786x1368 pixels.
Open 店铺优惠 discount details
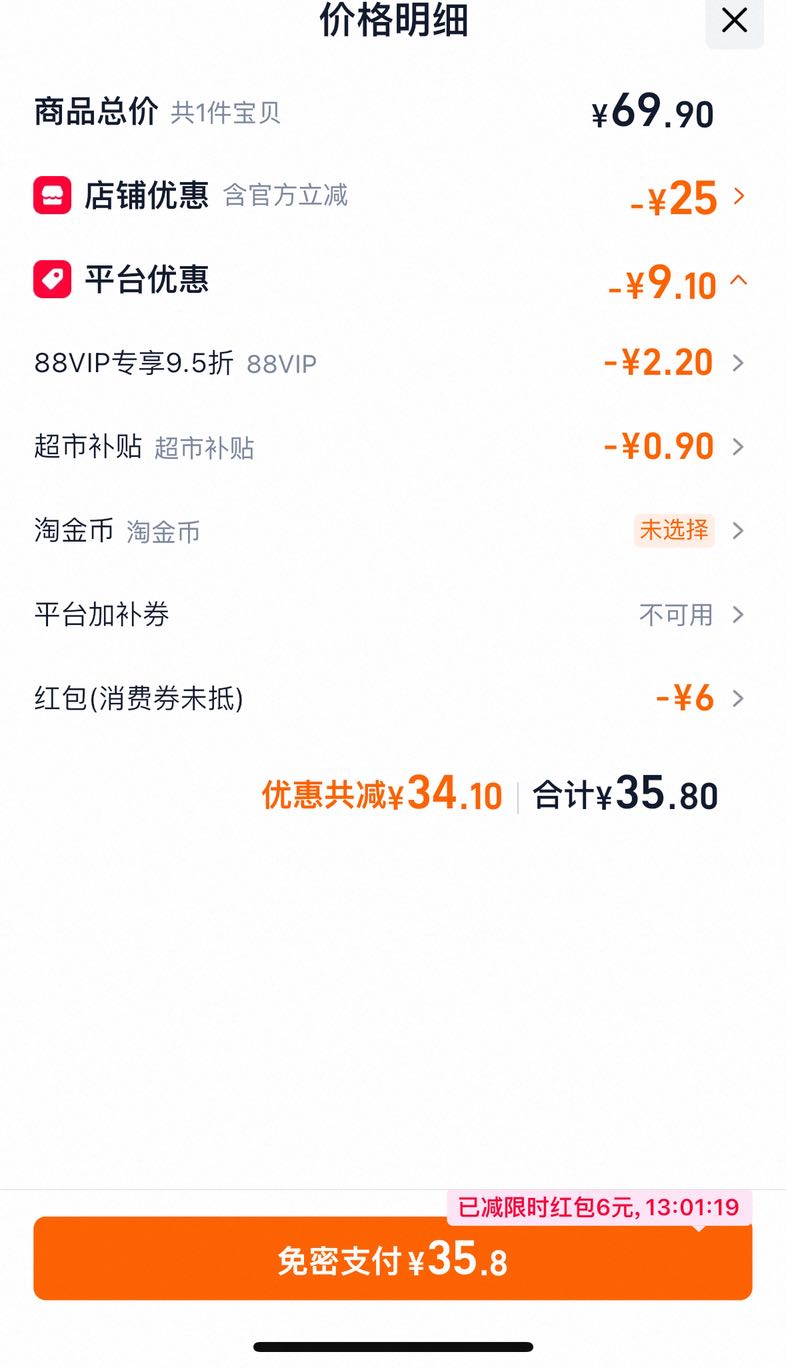tap(392, 196)
